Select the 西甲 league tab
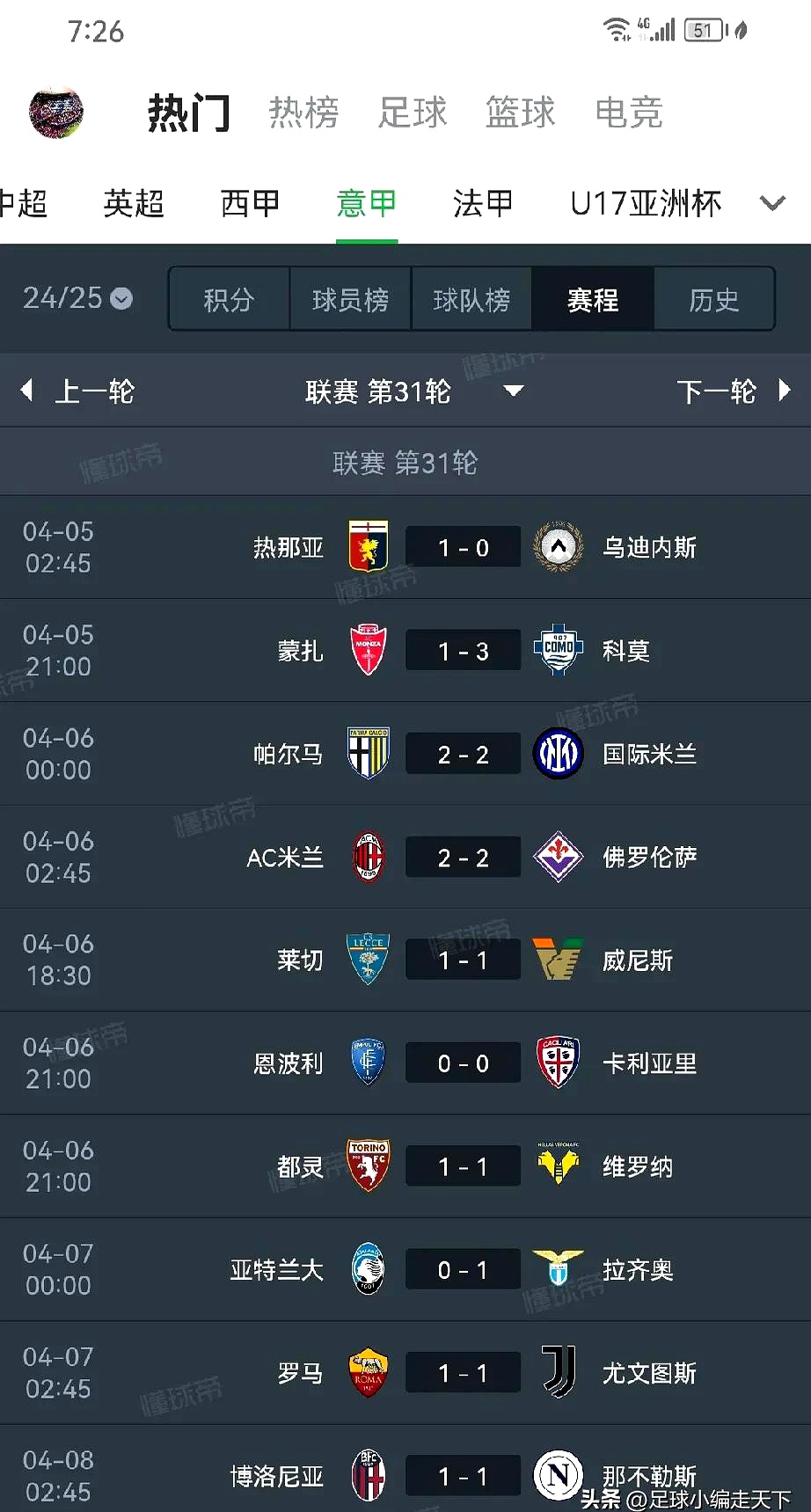Image resolution: width=811 pixels, height=1512 pixels. (x=250, y=203)
